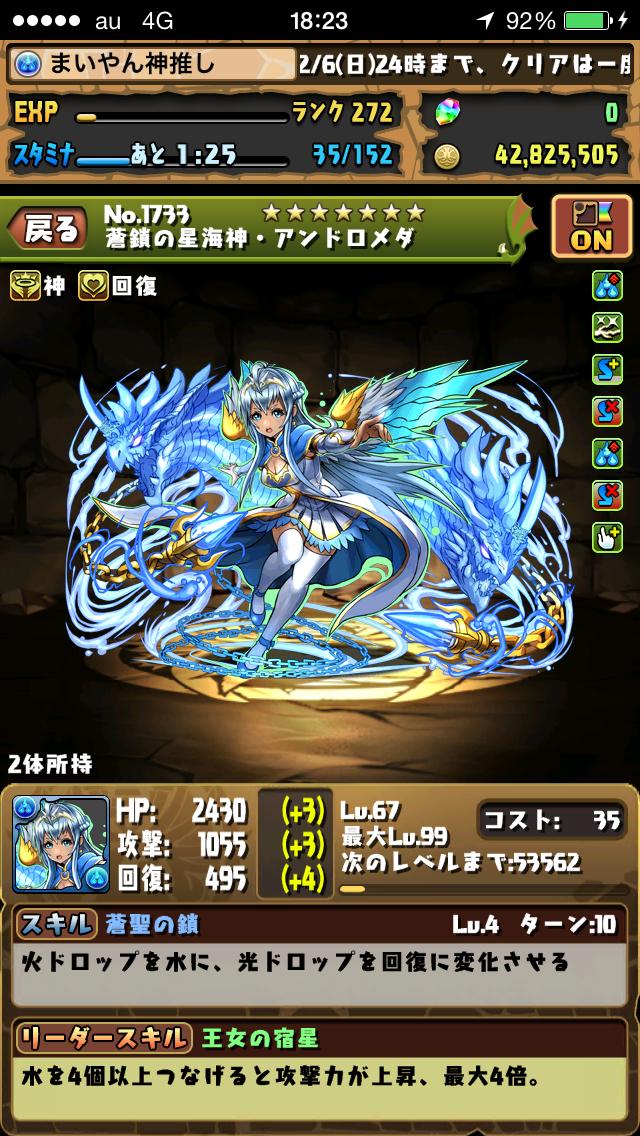Tap the Andromeda monster icon thumbnail
This screenshot has height=1136, width=640.
(61, 845)
